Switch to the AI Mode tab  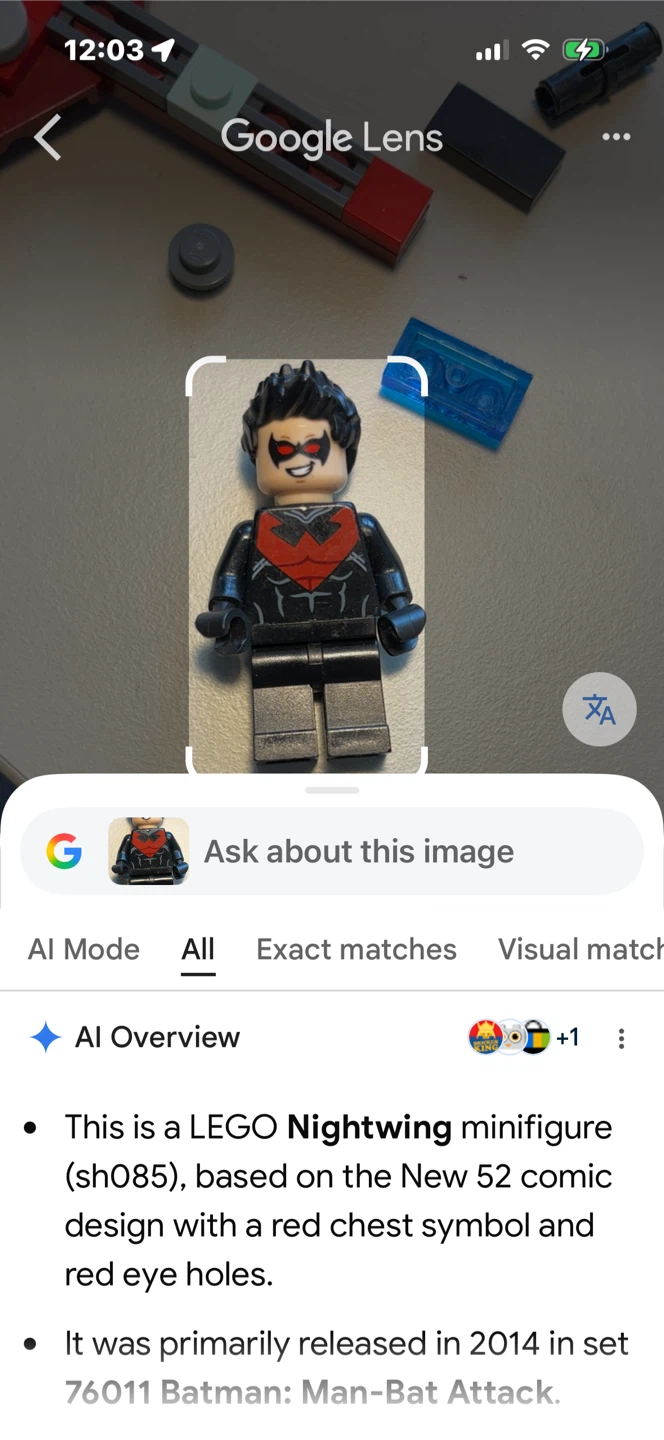click(84, 949)
